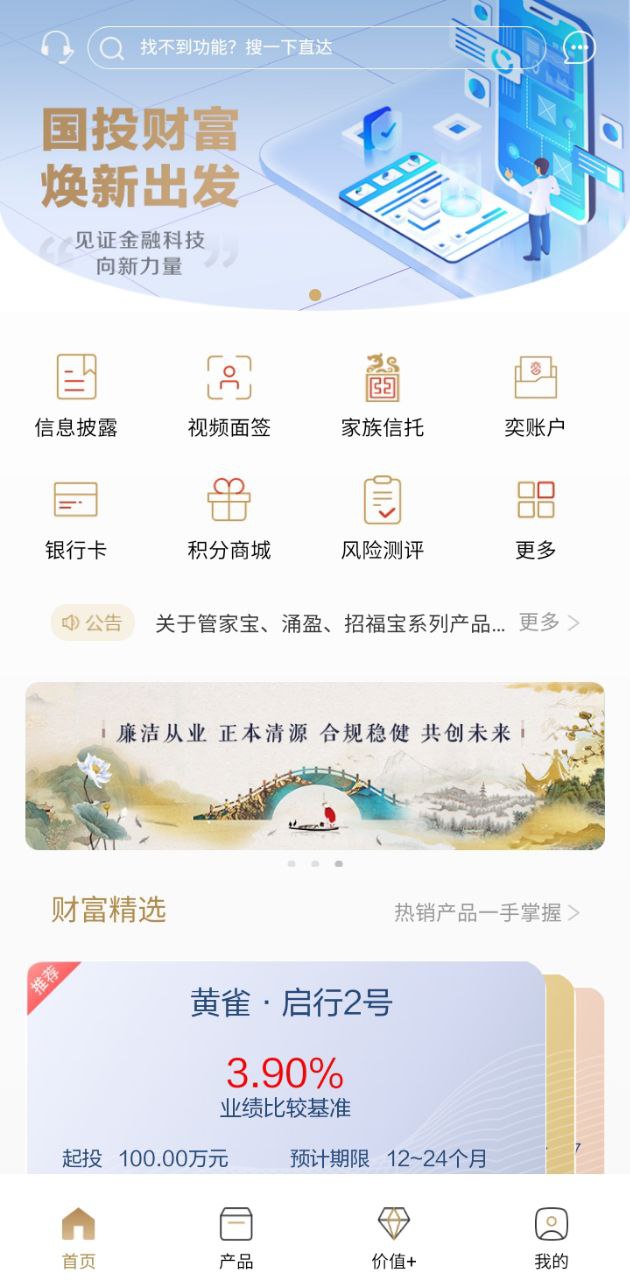
Task: Open 家族信托
Action: [382, 395]
